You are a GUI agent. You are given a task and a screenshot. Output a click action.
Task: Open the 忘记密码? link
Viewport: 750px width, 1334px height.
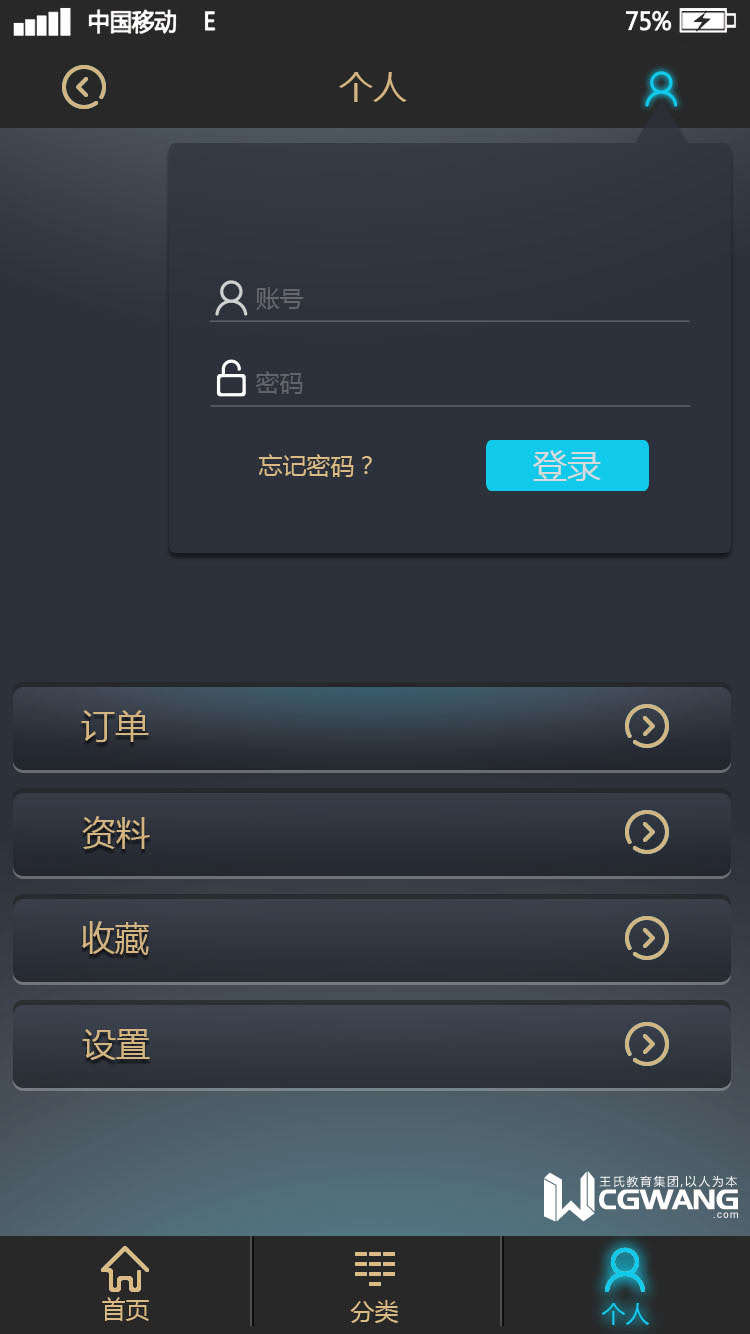316,466
